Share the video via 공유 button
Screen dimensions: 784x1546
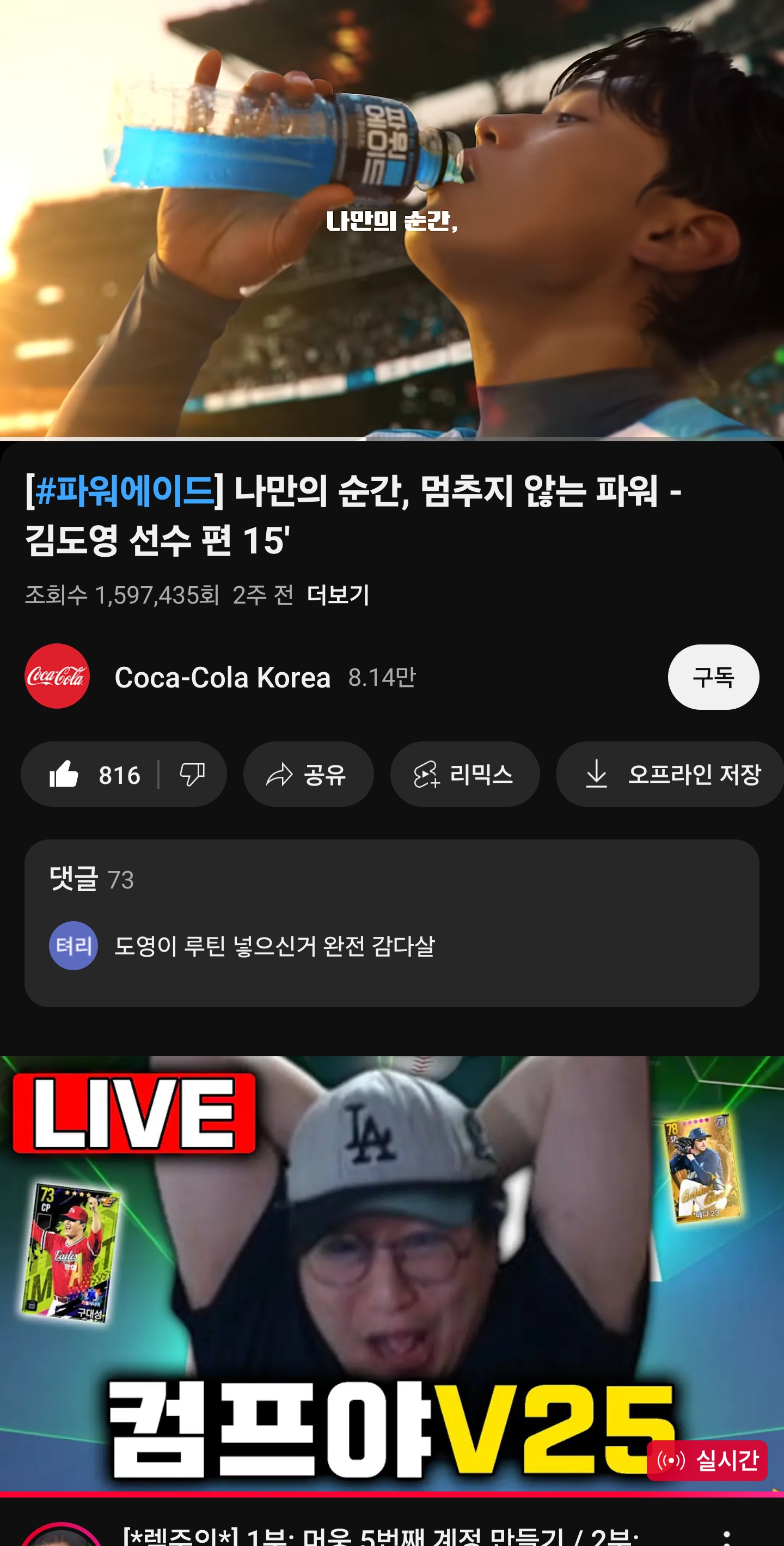(308, 774)
